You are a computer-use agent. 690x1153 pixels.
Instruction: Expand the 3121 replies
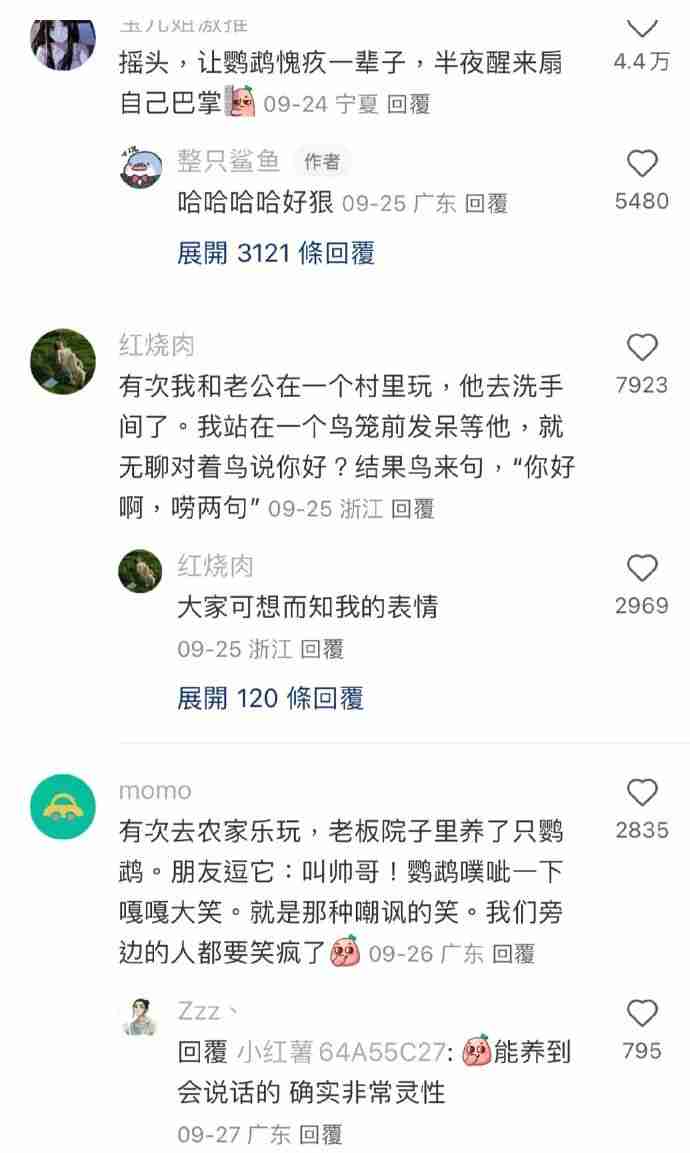pyautogui.click(x=276, y=253)
